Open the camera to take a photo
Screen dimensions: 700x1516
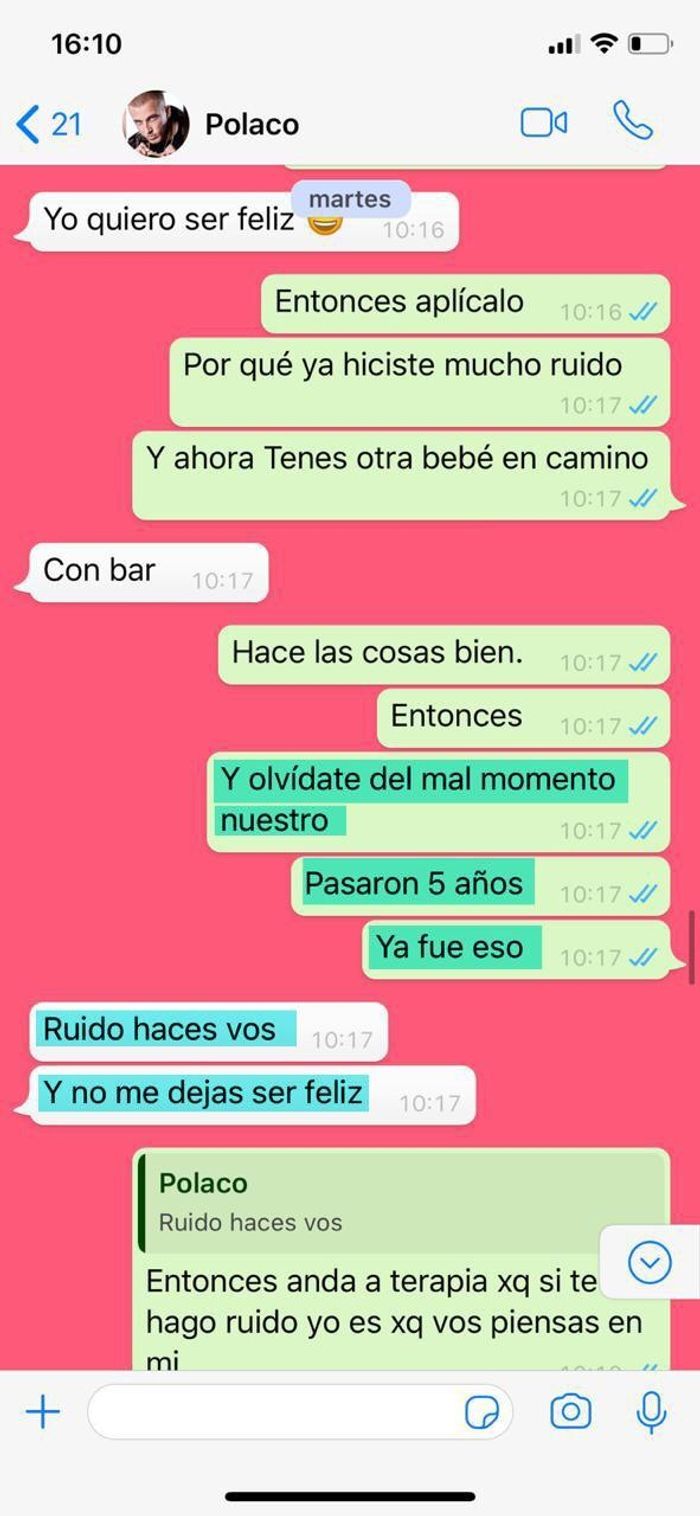click(x=571, y=1412)
